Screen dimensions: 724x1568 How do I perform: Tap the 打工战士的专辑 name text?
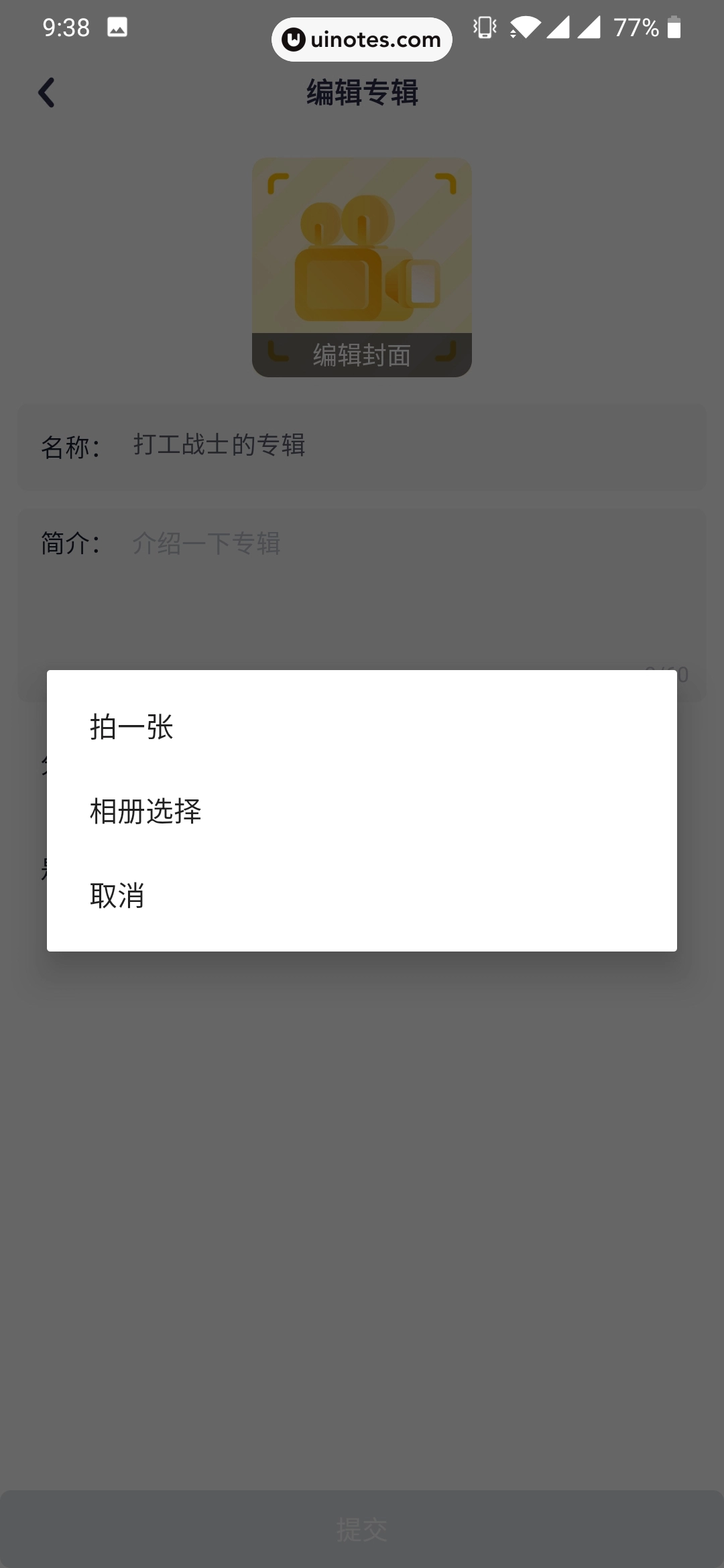point(218,444)
